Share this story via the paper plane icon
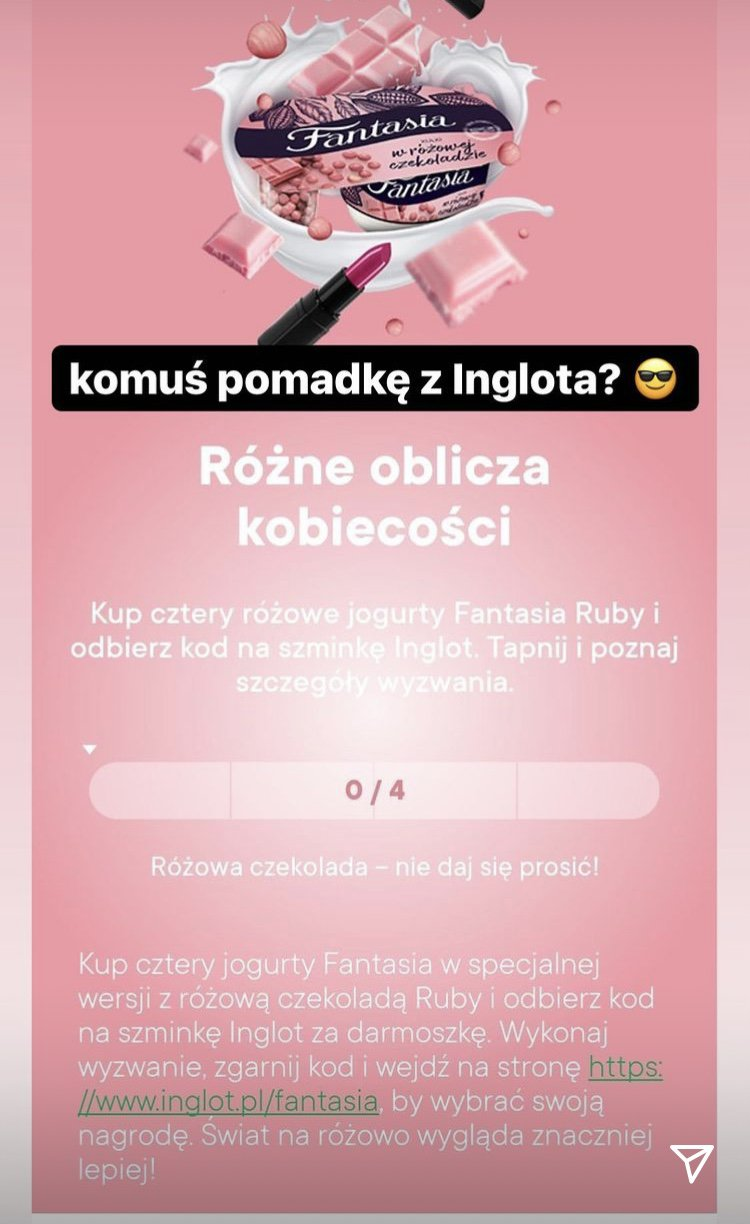 (x=691, y=1163)
